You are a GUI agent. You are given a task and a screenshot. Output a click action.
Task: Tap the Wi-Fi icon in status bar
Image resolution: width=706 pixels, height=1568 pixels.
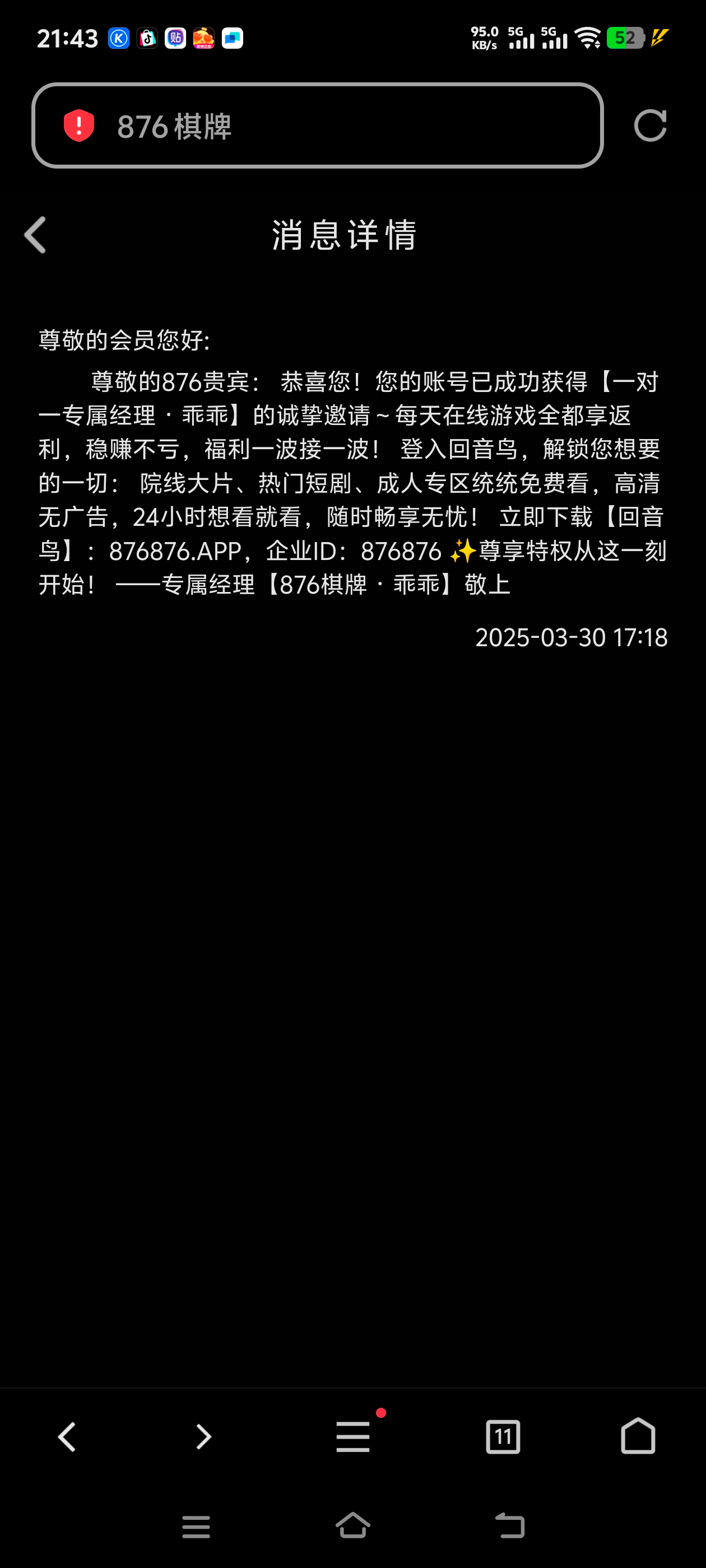pyautogui.click(x=588, y=38)
